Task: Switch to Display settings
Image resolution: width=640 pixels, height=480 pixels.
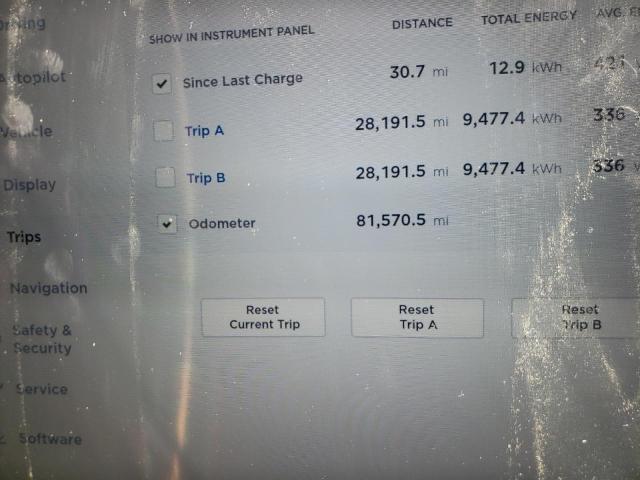Action: point(30,184)
